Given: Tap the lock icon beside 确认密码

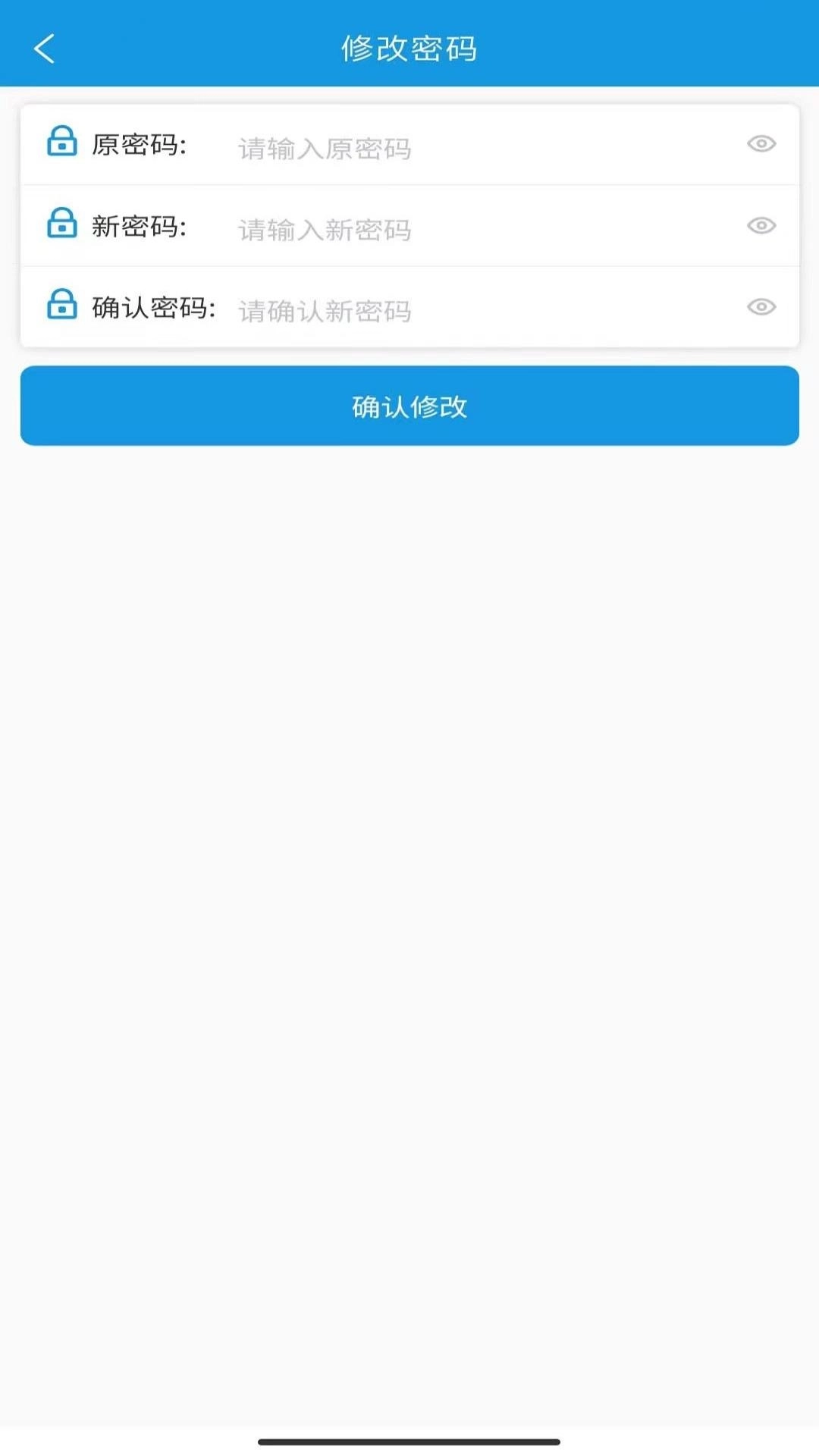Looking at the screenshot, I should coord(62,305).
